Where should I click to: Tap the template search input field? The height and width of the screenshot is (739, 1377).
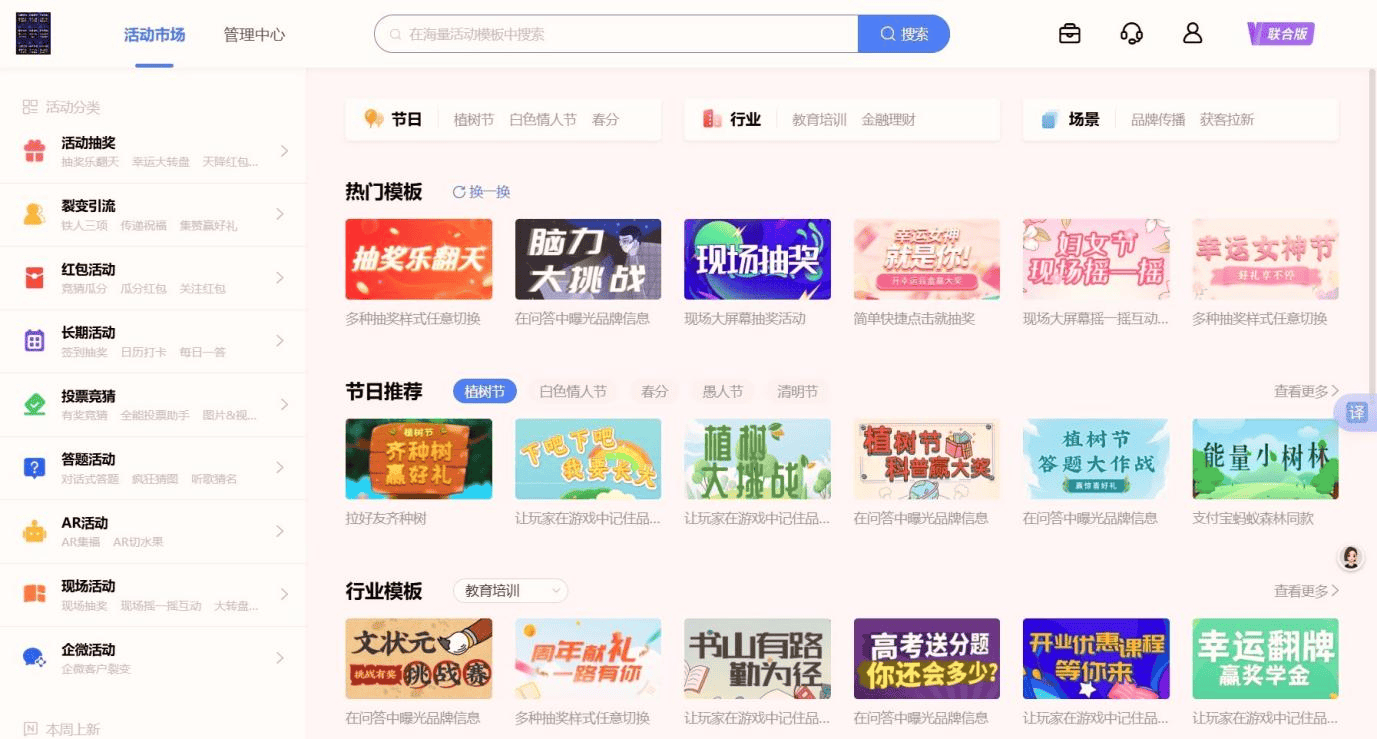[620, 34]
